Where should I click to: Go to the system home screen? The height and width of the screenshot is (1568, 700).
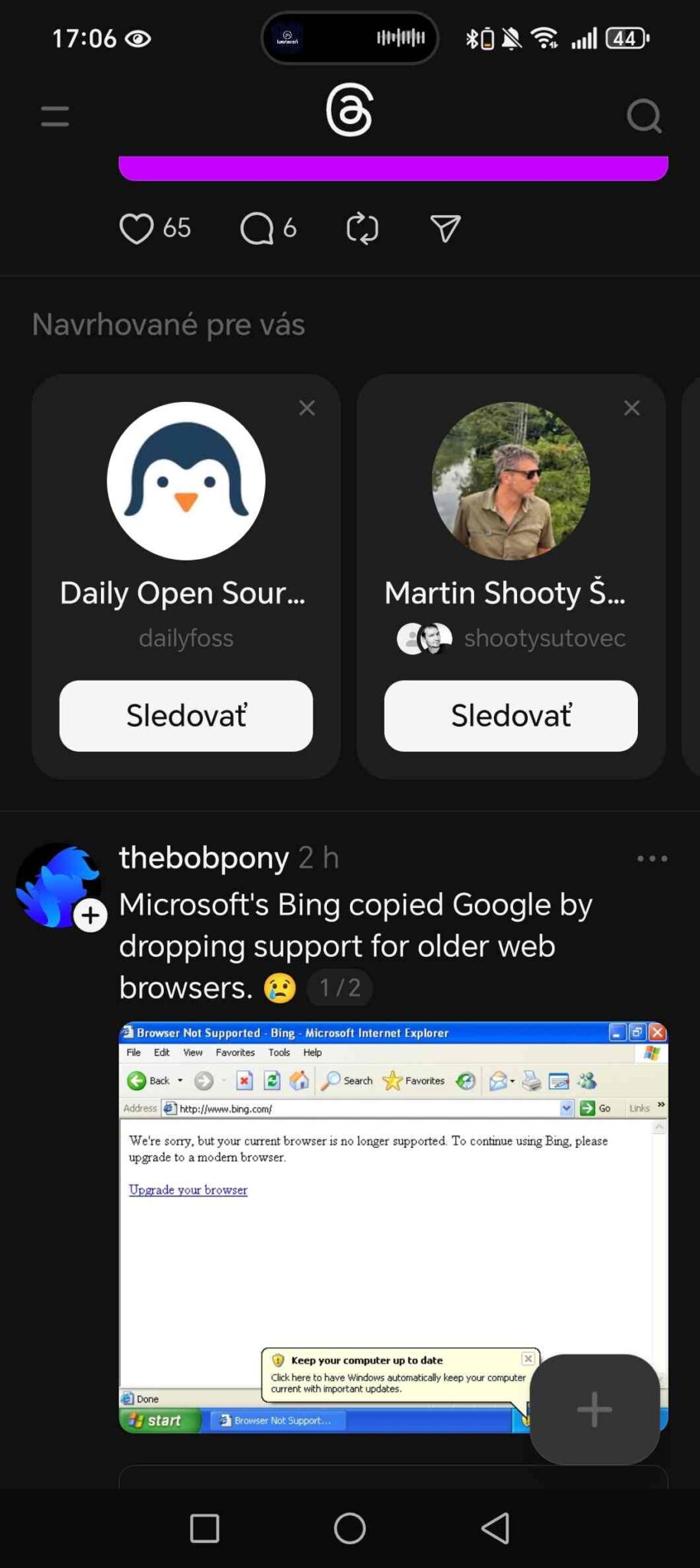(350, 1528)
